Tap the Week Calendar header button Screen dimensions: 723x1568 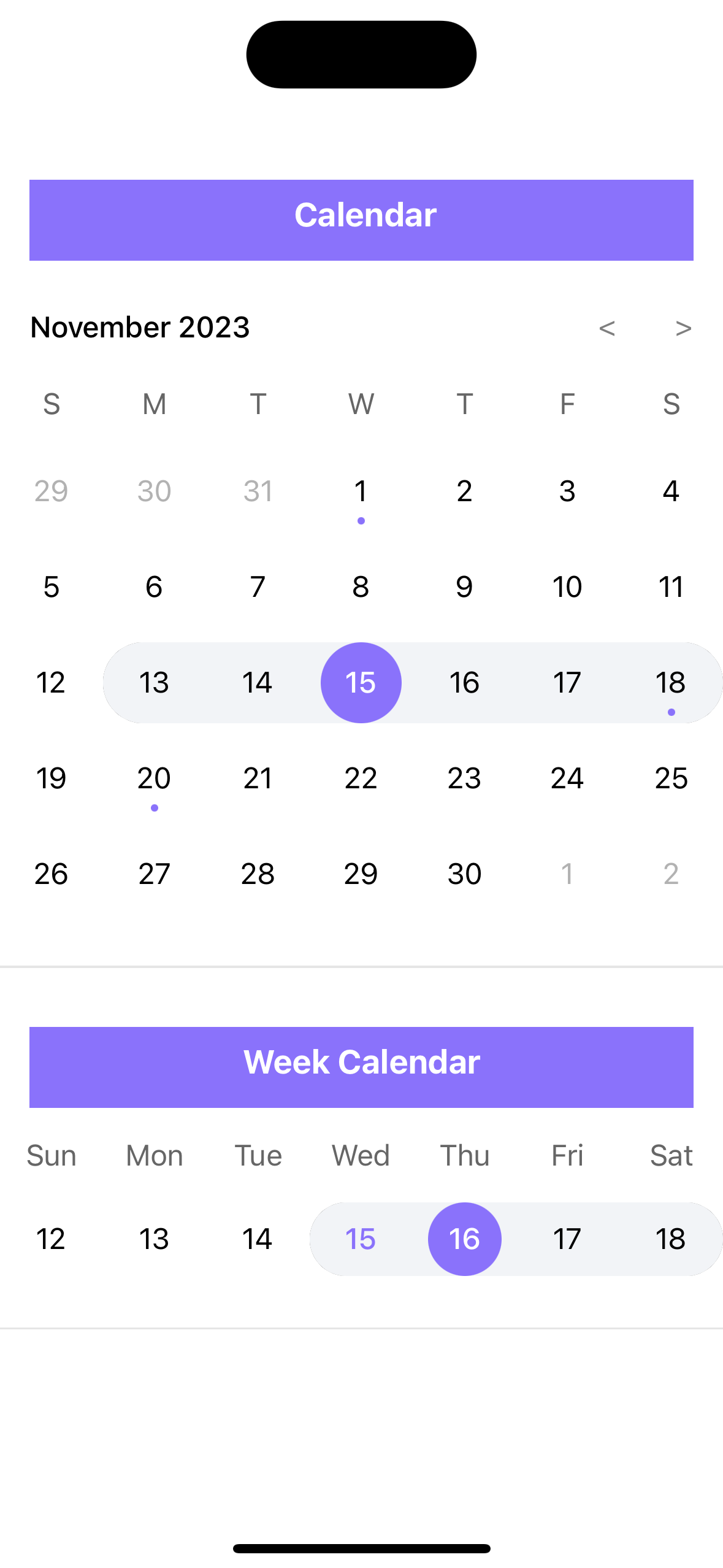[x=361, y=1067]
